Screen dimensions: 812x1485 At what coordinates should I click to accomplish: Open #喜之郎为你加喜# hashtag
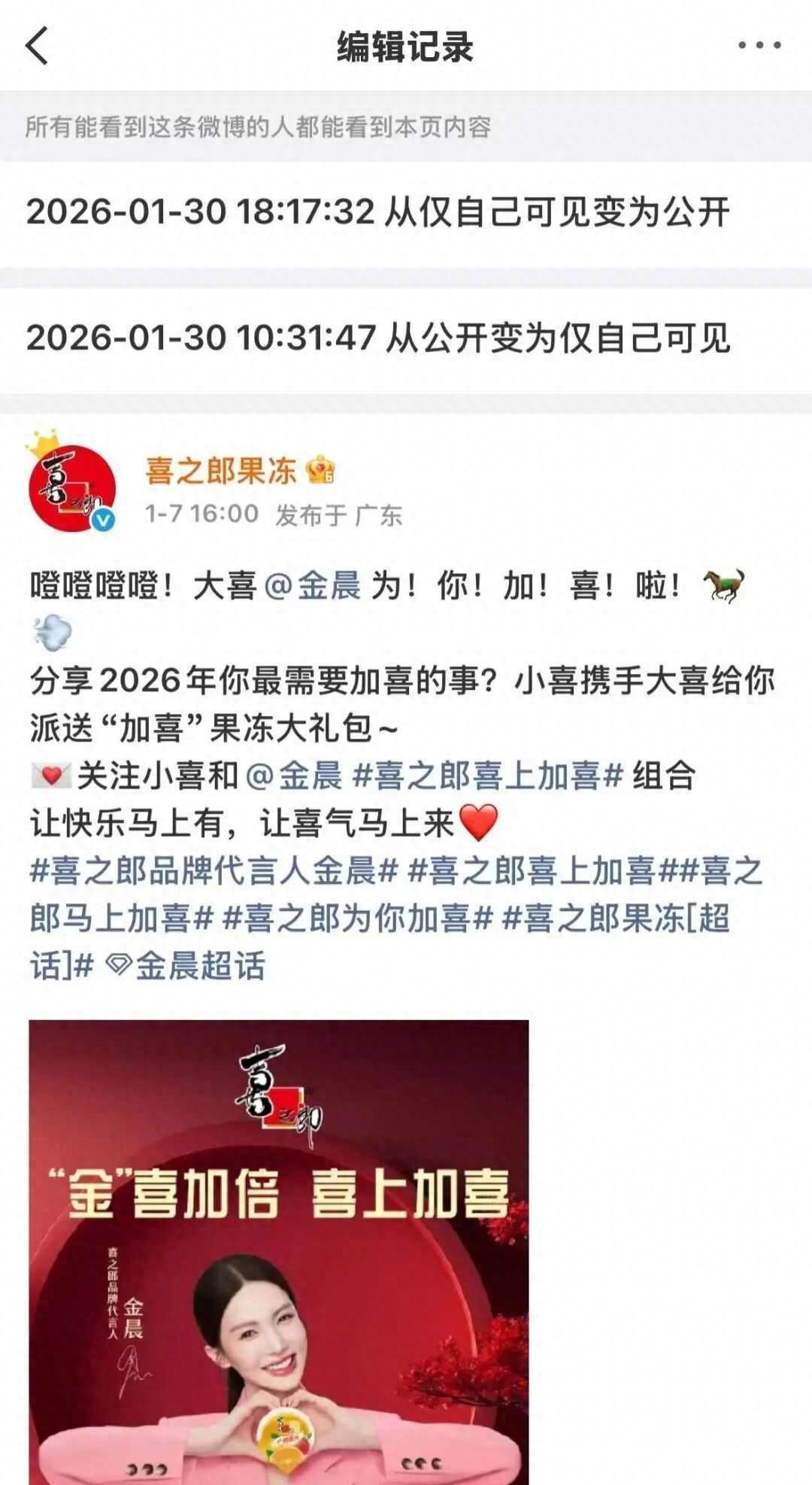tap(359, 919)
